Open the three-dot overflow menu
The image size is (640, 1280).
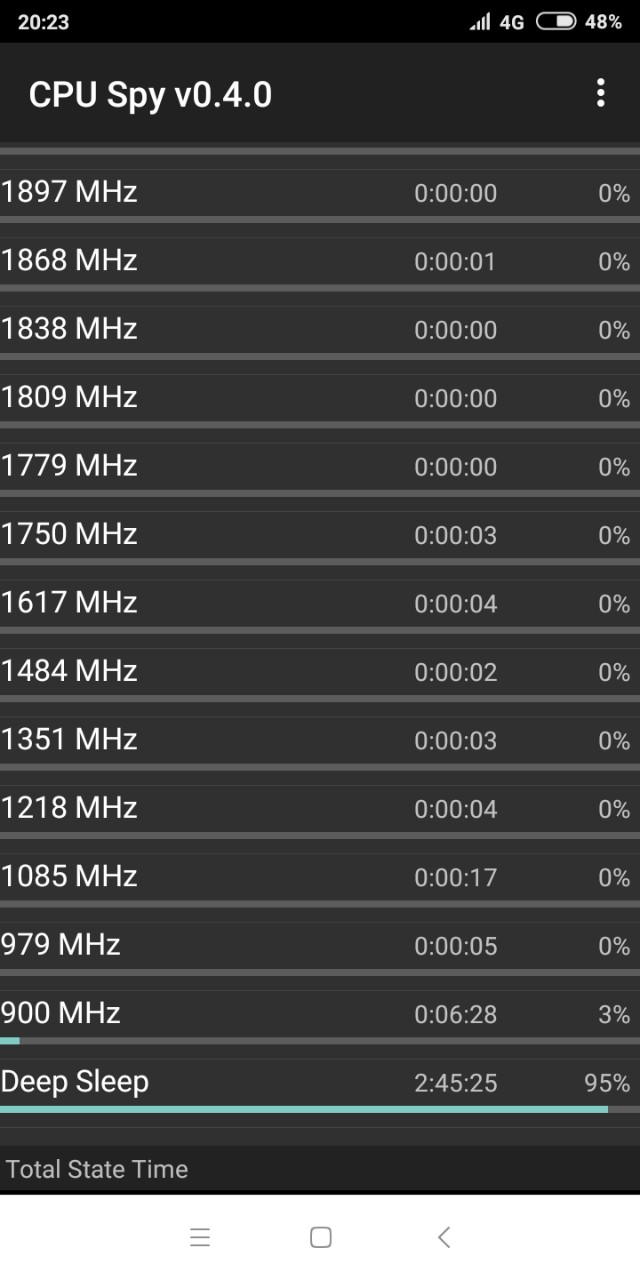click(x=600, y=93)
